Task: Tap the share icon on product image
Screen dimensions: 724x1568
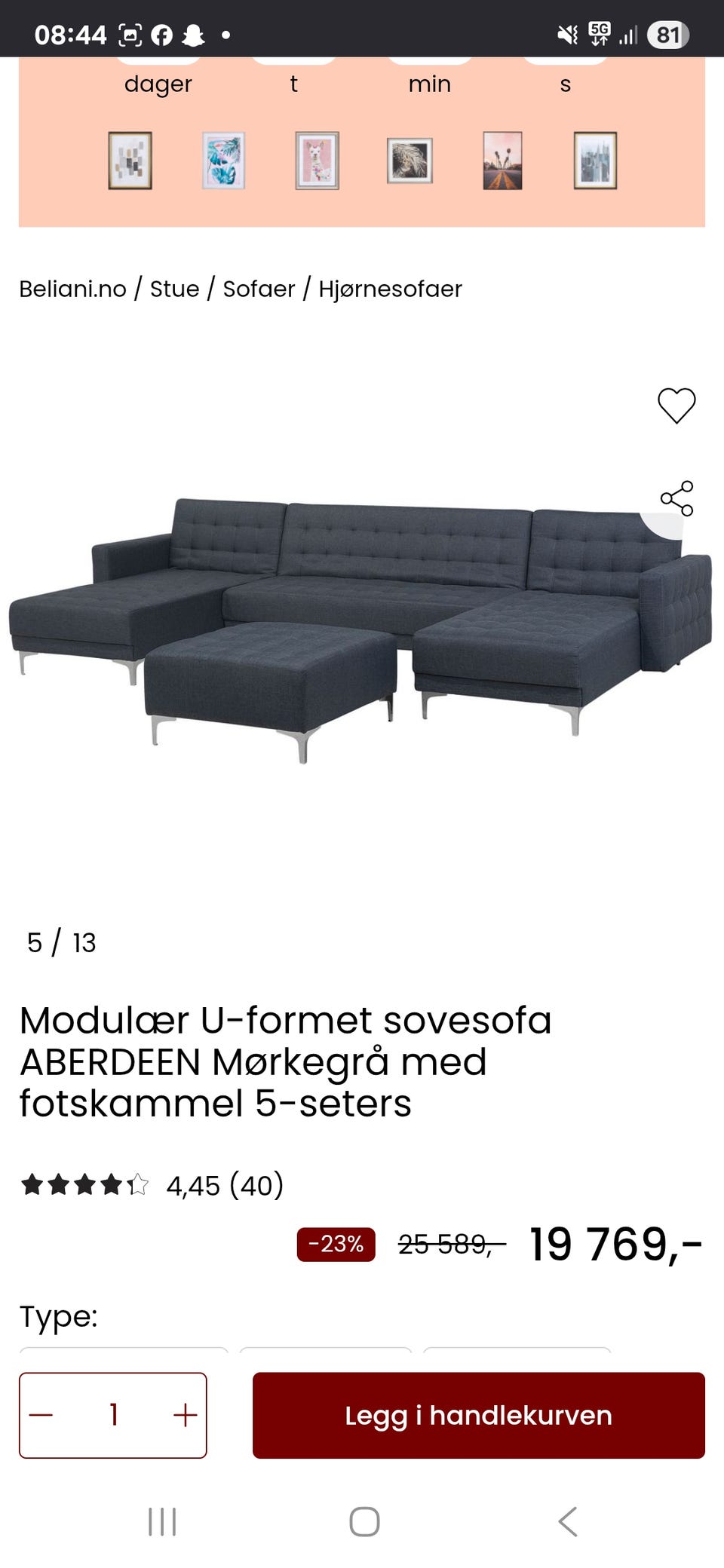Action: (676, 498)
